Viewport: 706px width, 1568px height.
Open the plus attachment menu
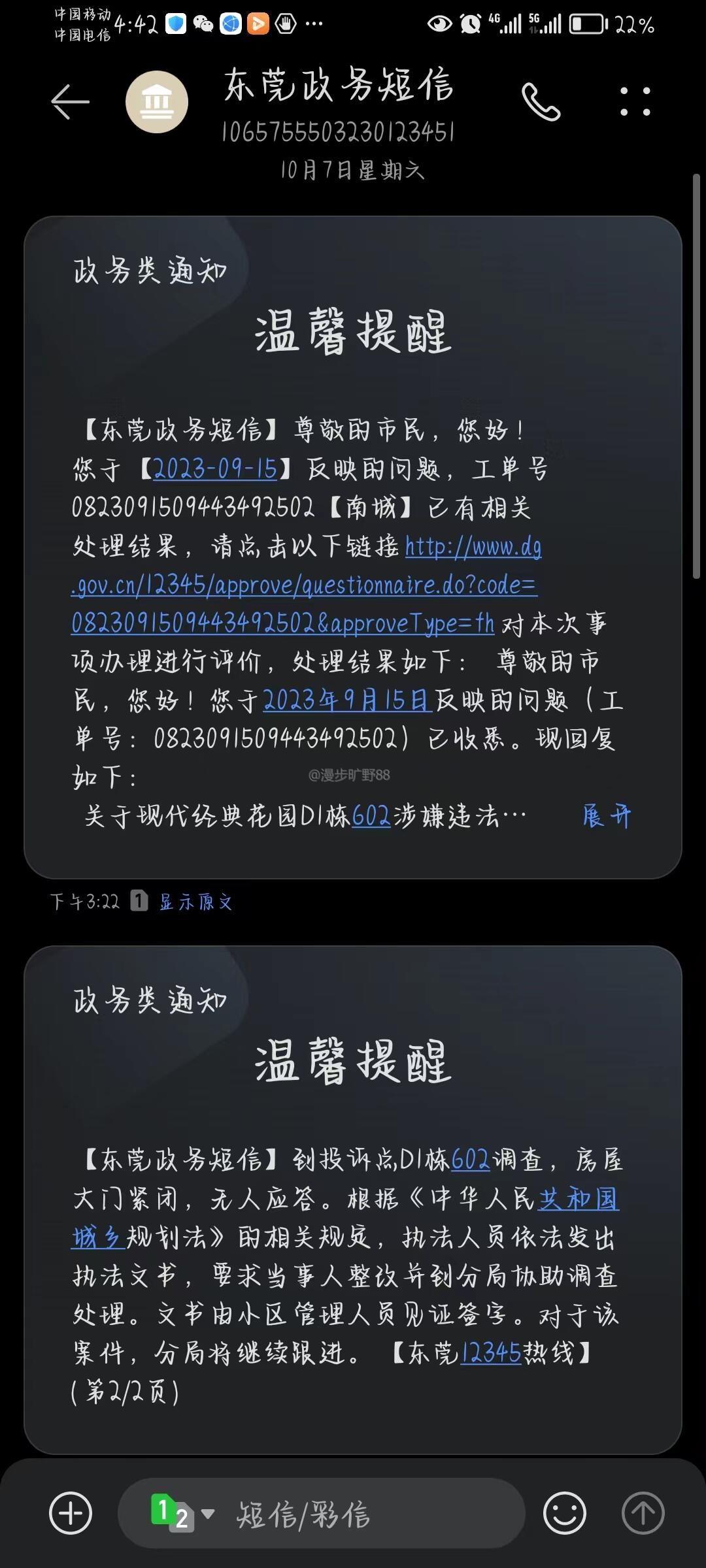click(x=71, y=1513)
